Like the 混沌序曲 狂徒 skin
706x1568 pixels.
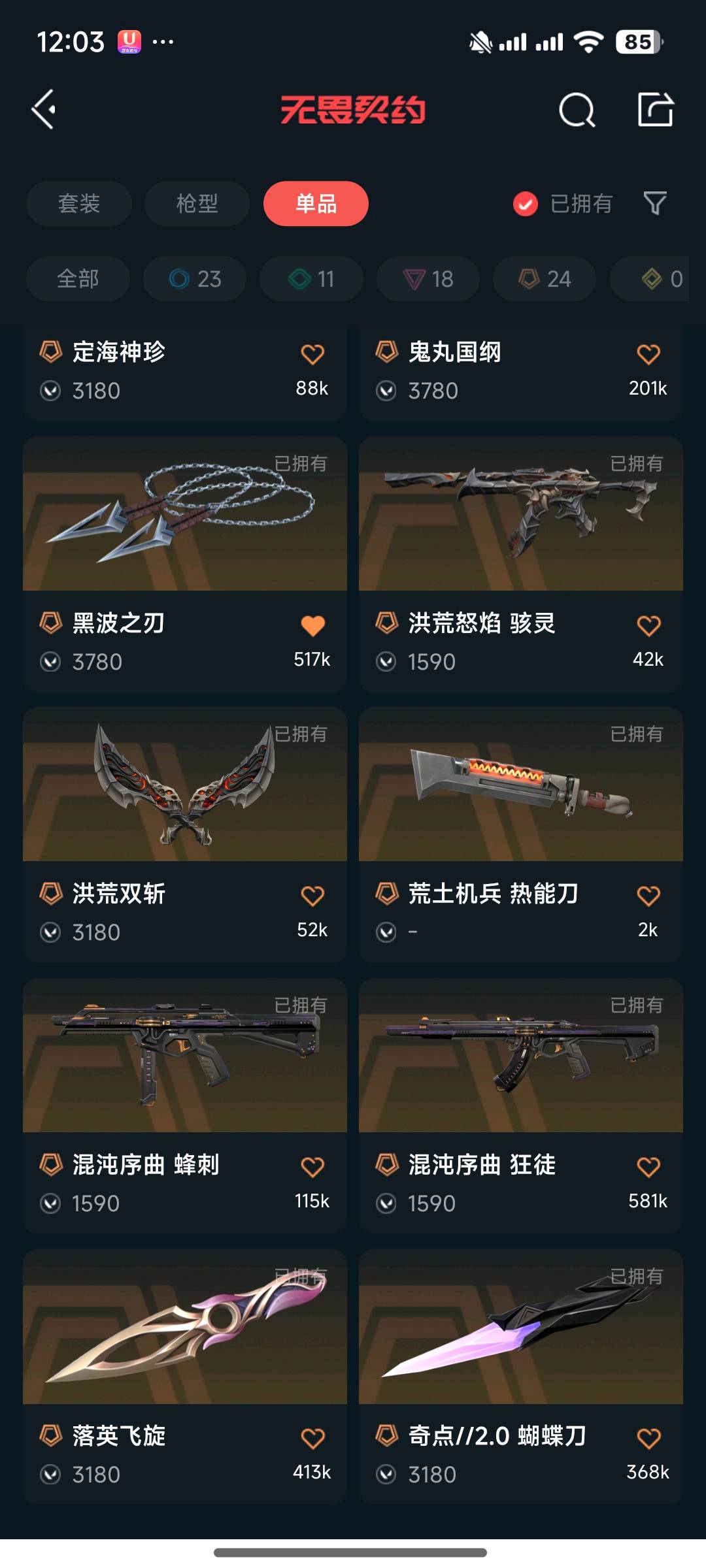648,1167
